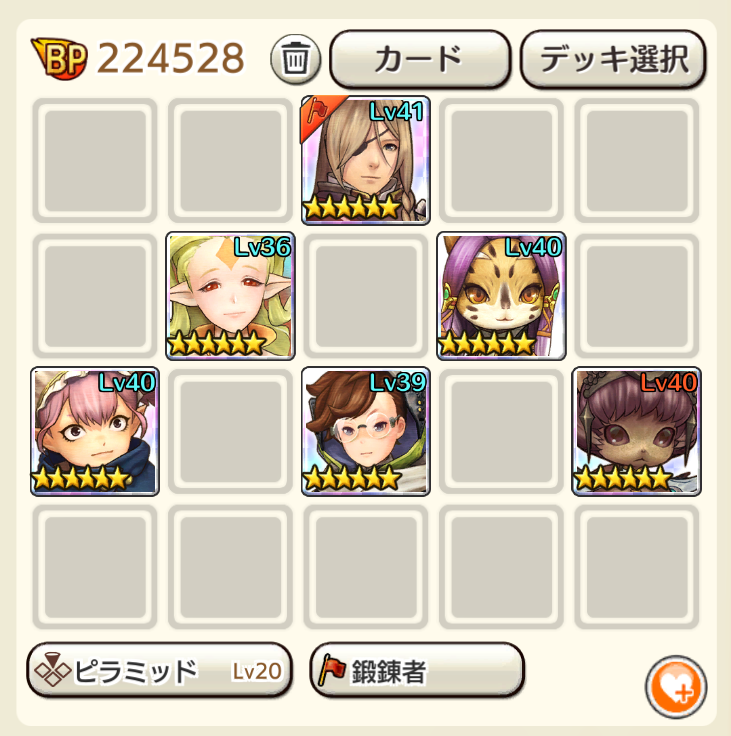Select the purple-haired cat character
Screen dimensions: 731x736
tap(501, 296)
